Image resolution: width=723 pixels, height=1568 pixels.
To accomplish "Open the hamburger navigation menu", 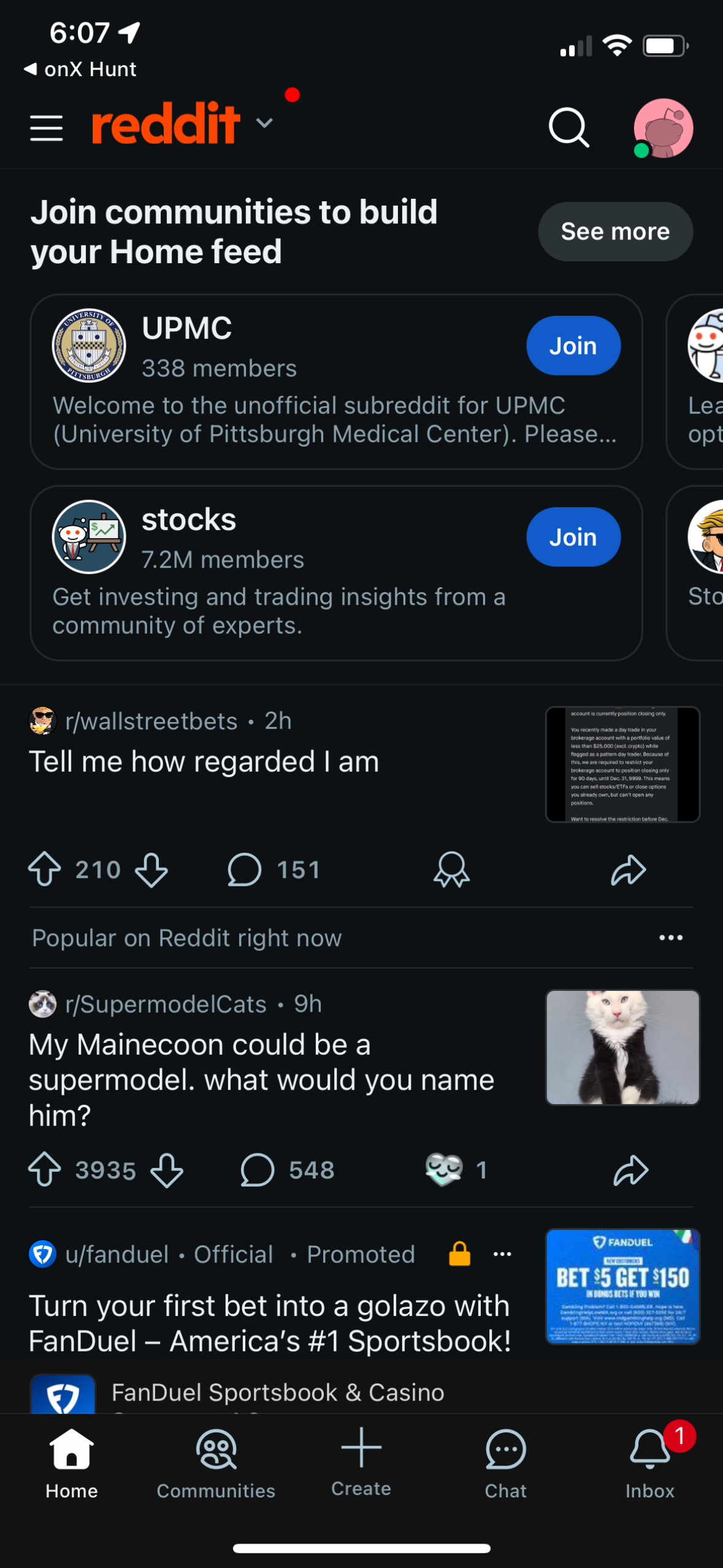I will (46, 126).
